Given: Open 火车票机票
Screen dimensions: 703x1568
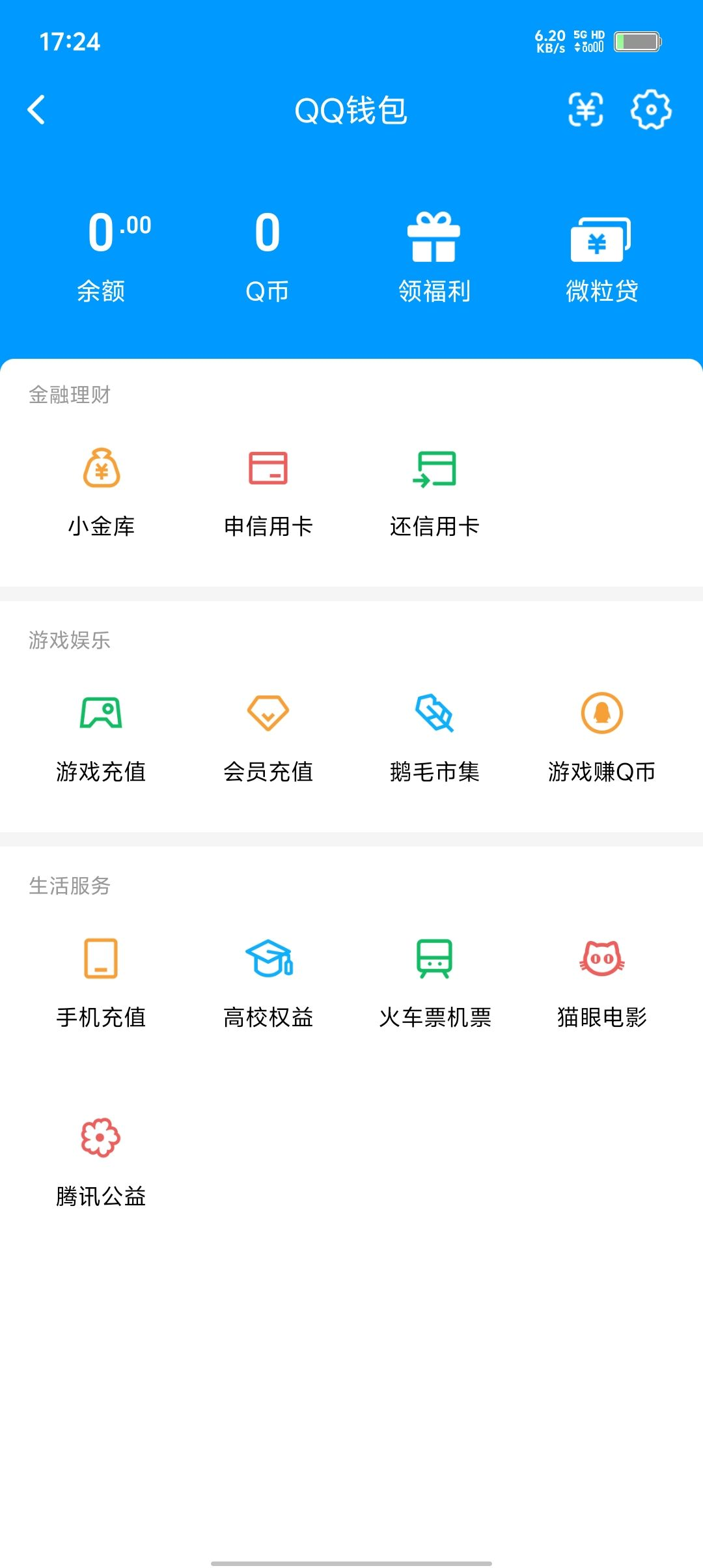Looking at the screenshot, I should [435, 984].
